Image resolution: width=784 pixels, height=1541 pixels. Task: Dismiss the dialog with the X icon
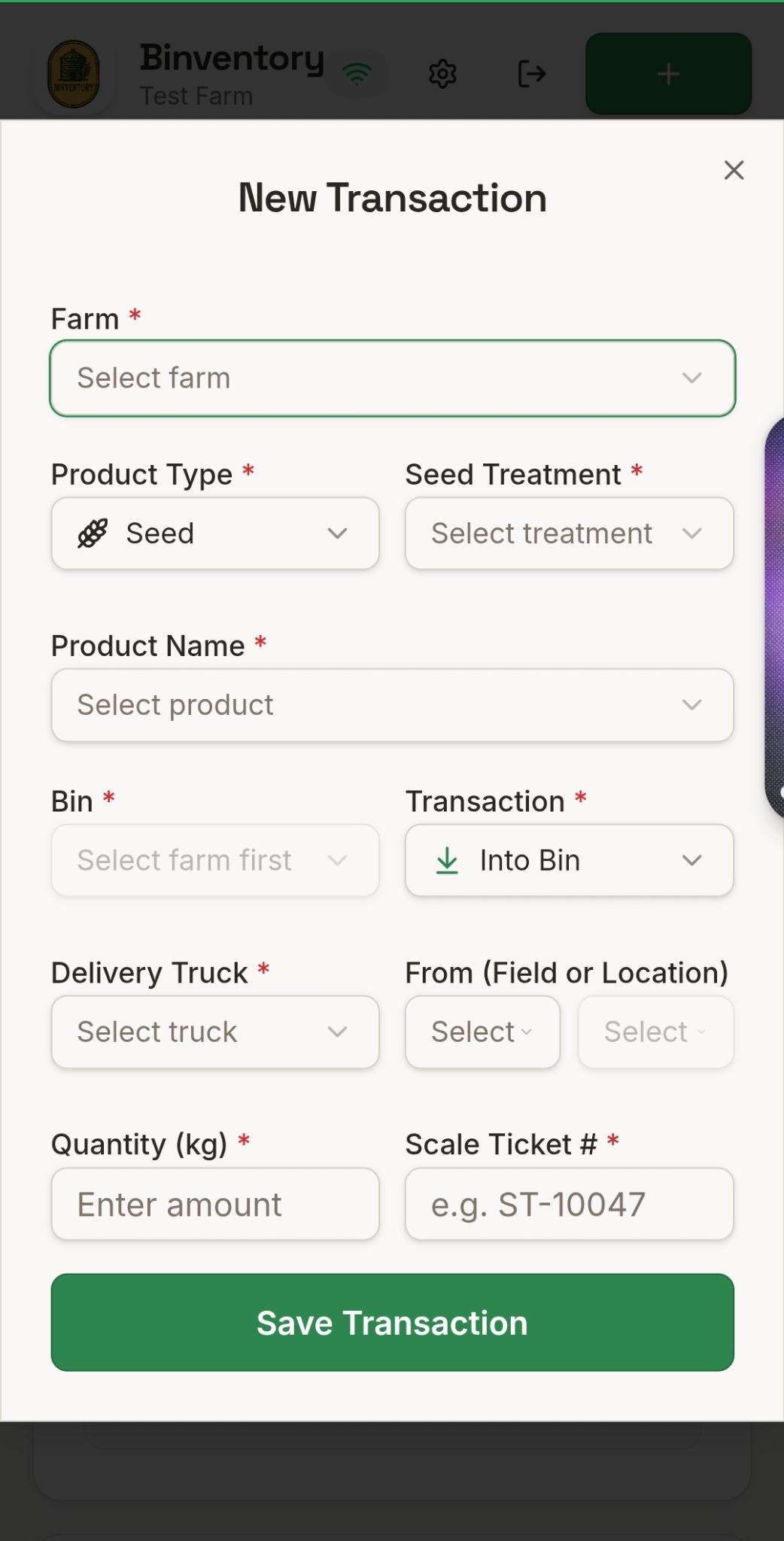(734, 171)
